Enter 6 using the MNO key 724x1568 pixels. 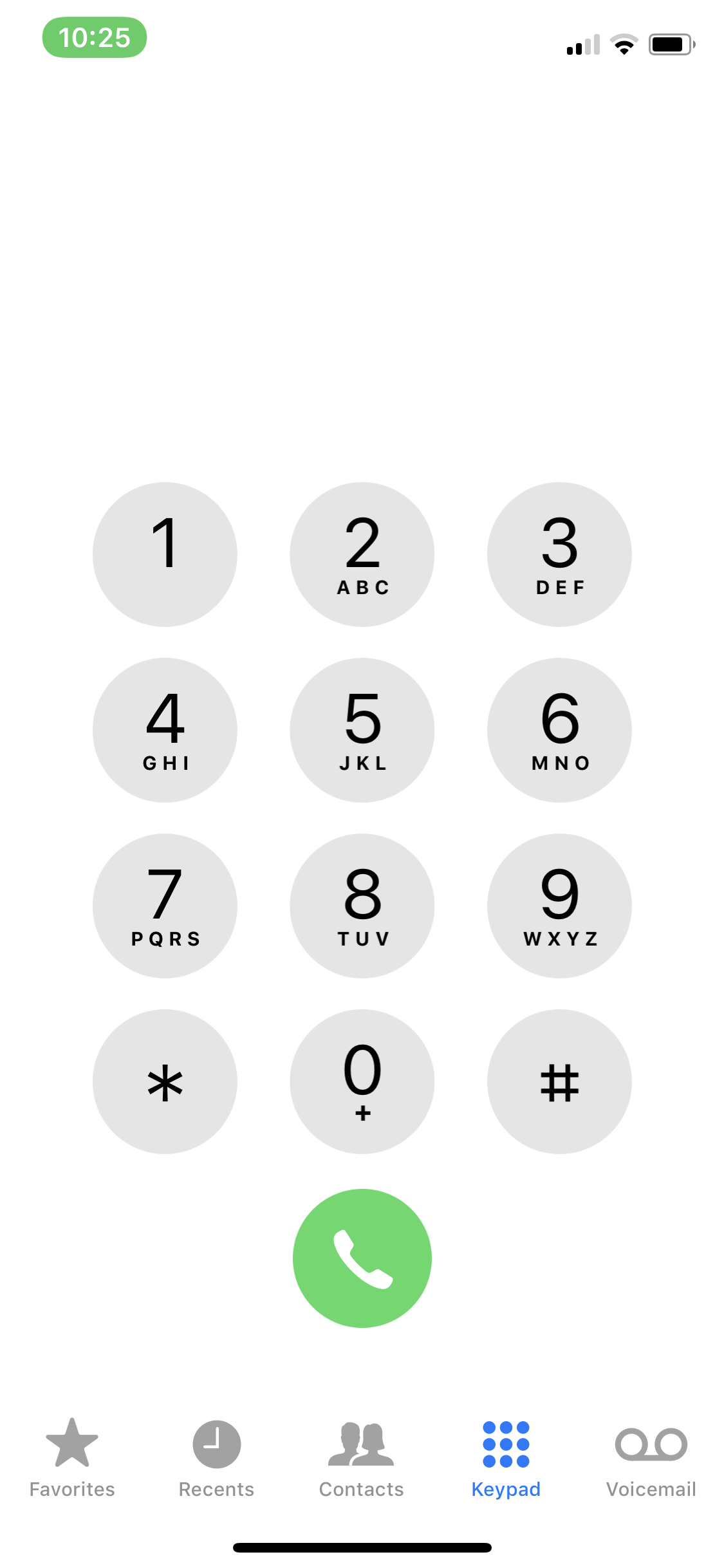pos(559,730)
